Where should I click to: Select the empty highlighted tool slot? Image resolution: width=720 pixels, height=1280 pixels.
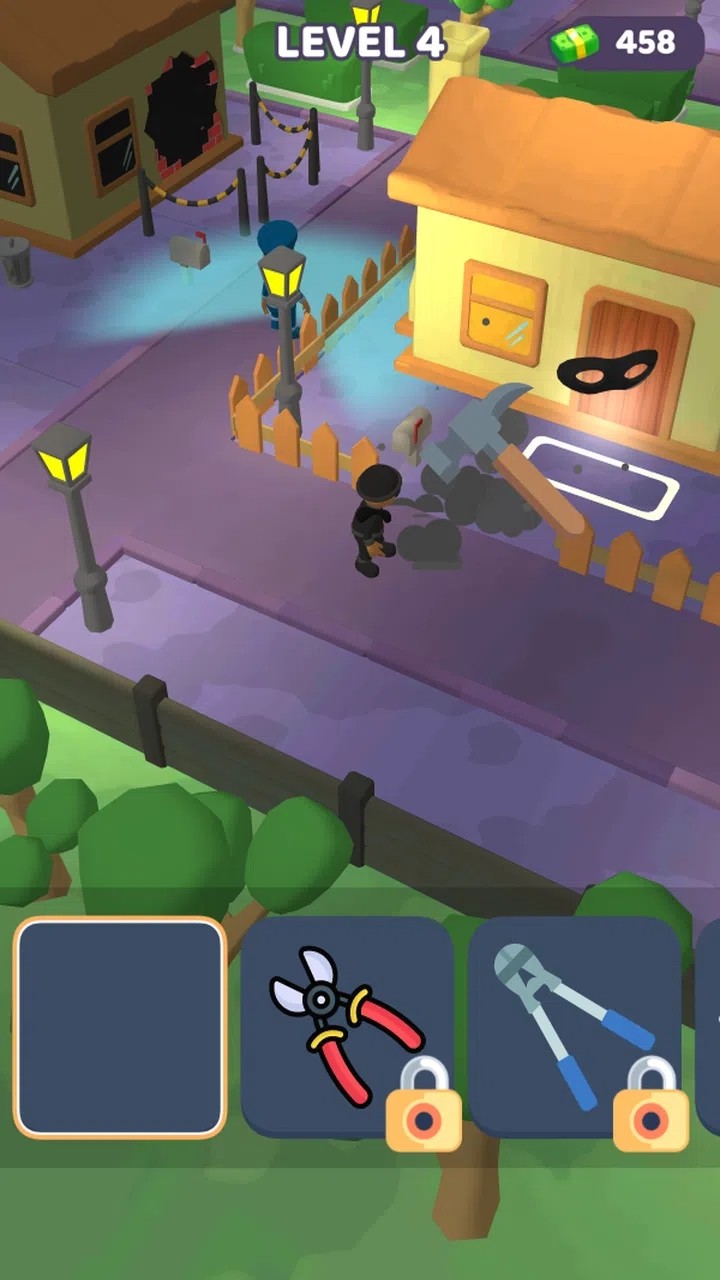pyautogui.click(x=120, y=1027)
